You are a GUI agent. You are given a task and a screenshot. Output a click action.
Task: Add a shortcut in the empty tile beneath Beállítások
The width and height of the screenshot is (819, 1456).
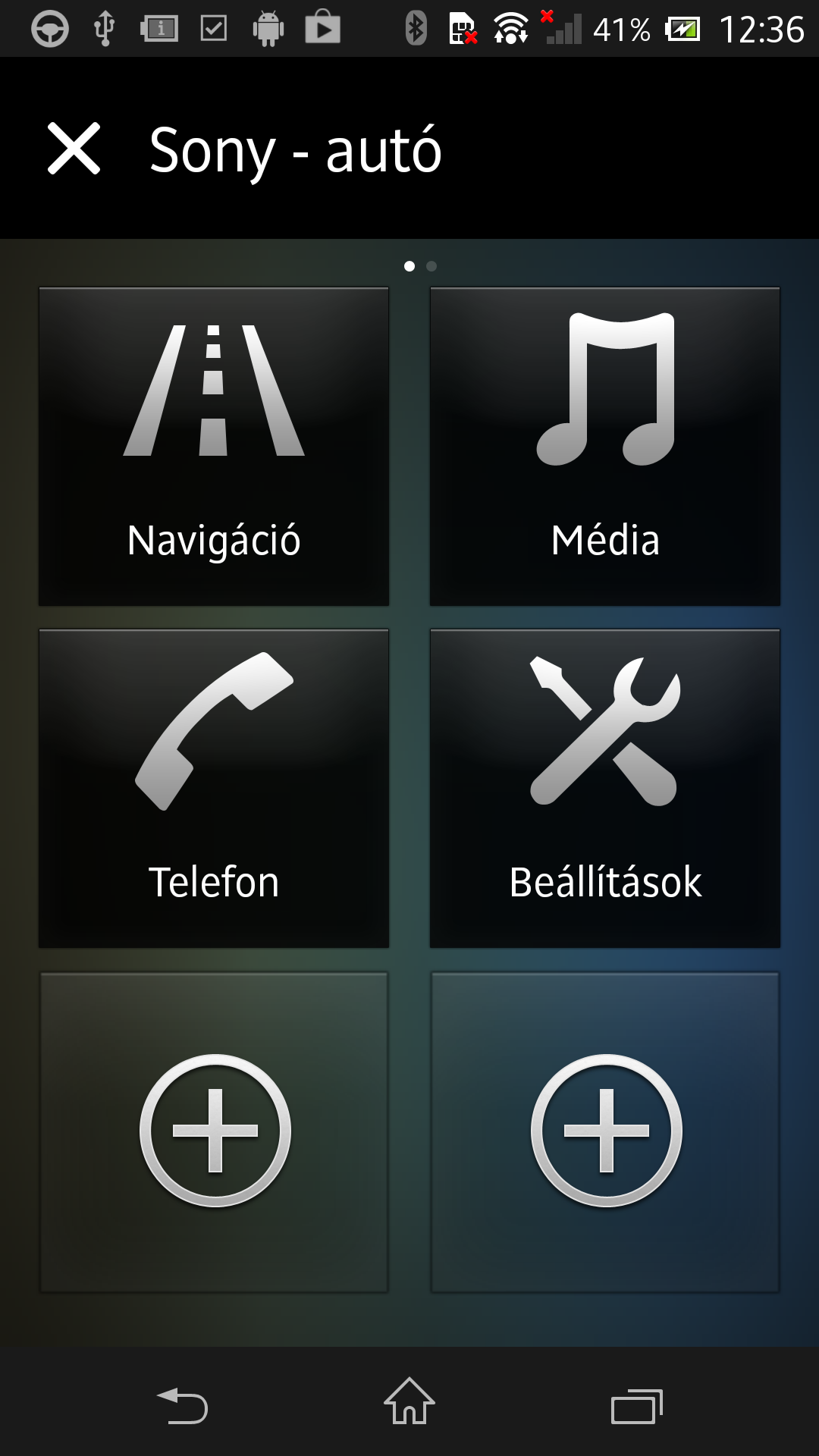tap(606, 1131)
